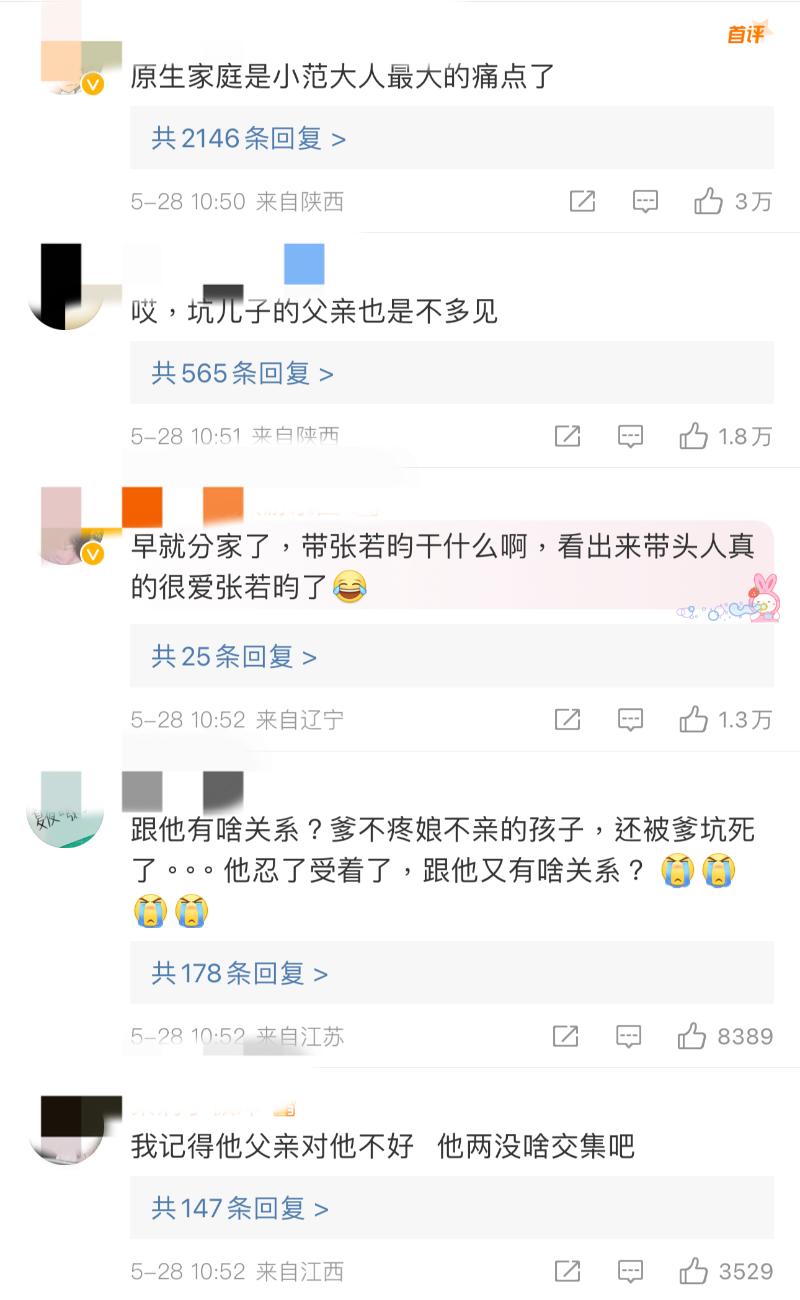Open the avatar of the 跟他有啥关系 commenter
This screenshot has height=1300, width=800.
pos(66,810)
